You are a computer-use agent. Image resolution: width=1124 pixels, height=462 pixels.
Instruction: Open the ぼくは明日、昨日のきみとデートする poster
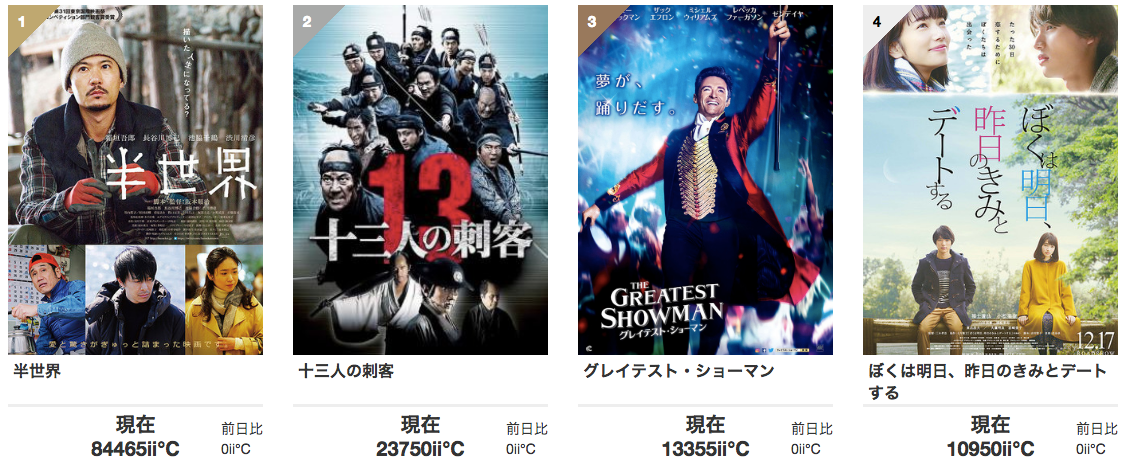(990, 180)
